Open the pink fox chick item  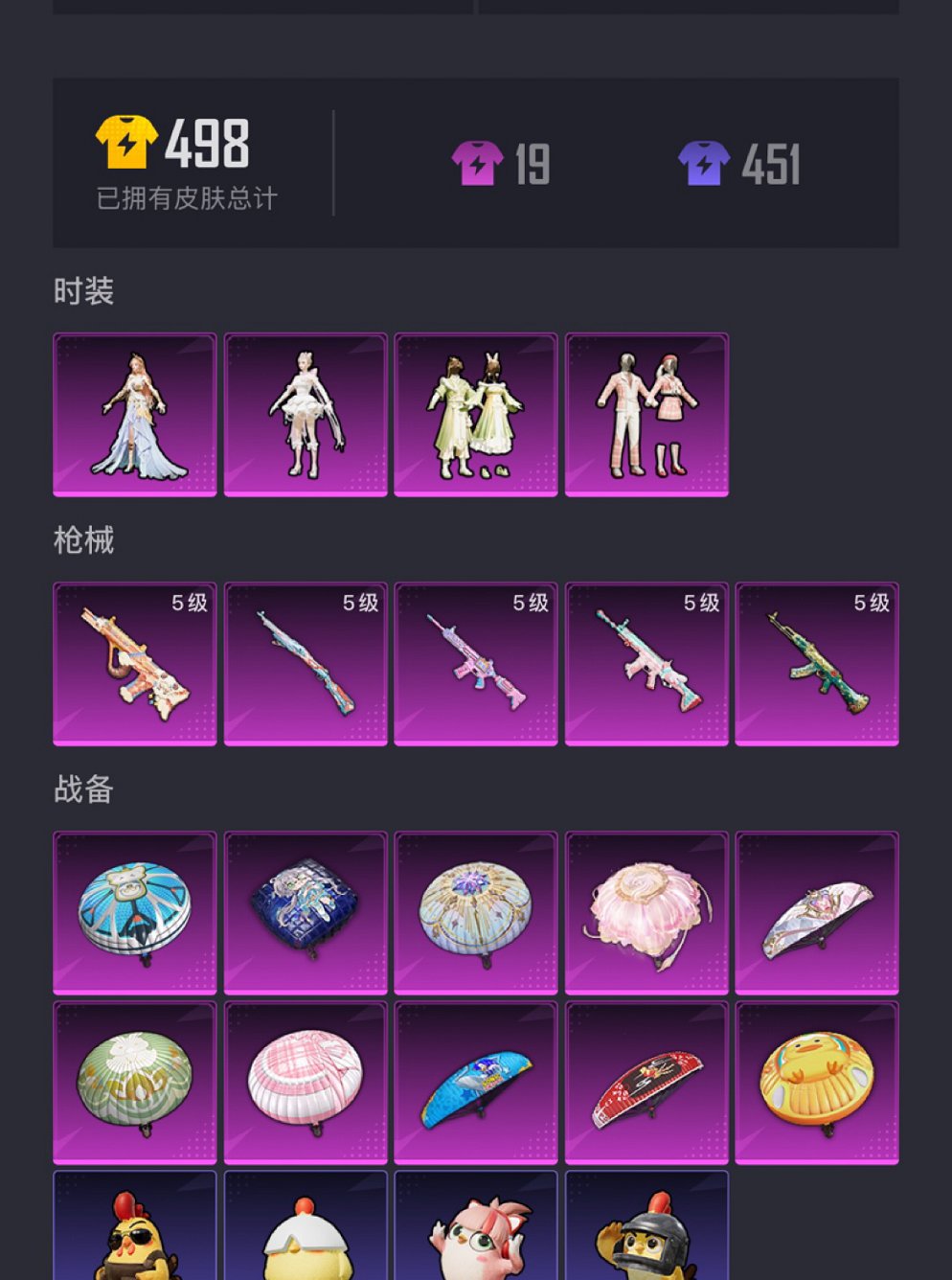click(476, 1231)
